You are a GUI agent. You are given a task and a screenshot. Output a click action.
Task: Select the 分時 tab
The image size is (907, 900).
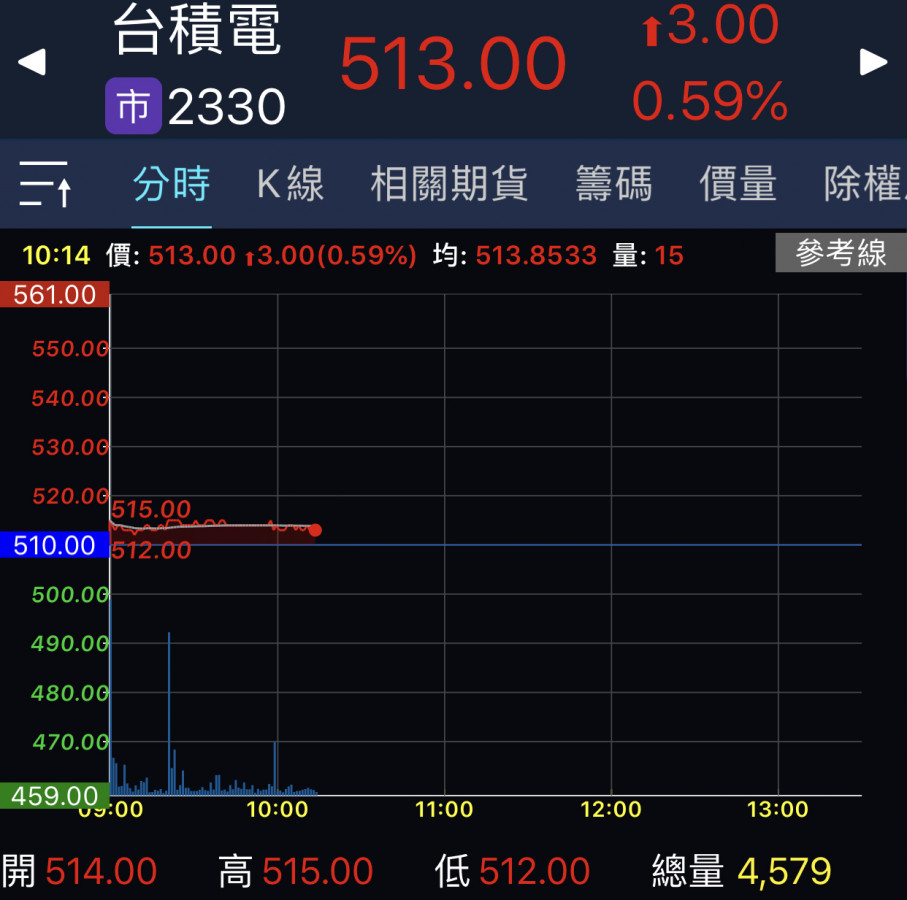171,185
